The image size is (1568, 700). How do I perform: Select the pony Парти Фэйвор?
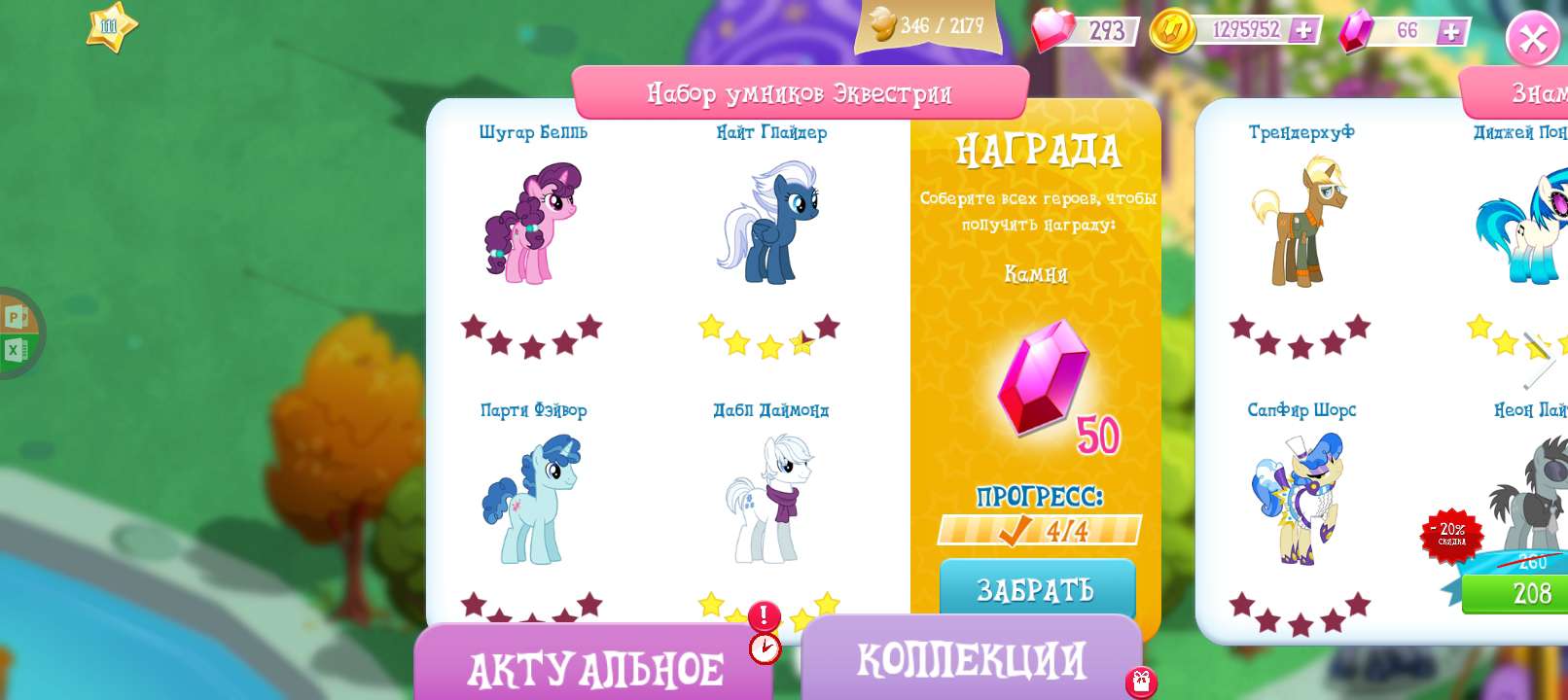point(532,499)
